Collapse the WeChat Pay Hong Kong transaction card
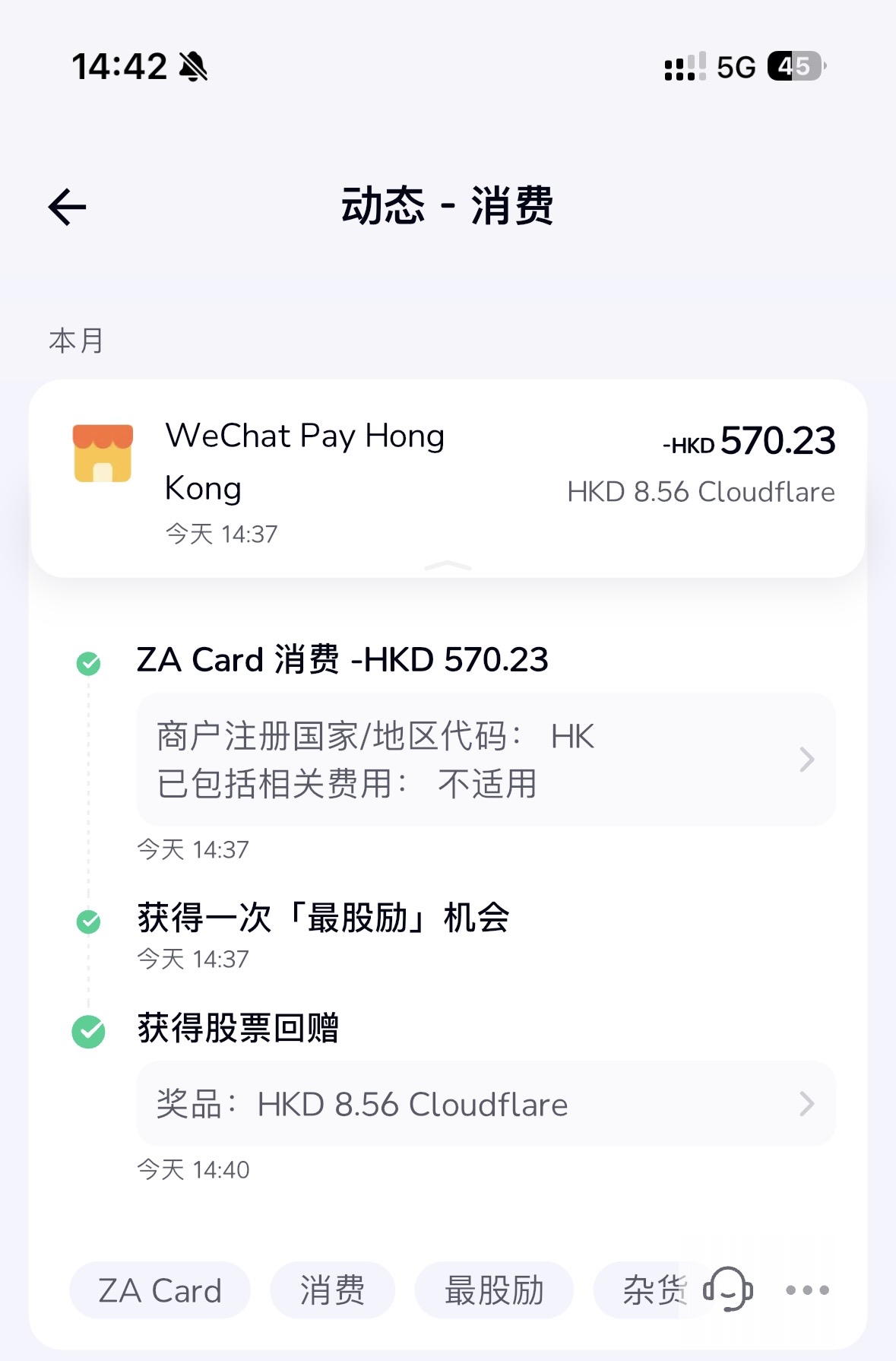Screen dimensions: 896x1361 448,565
